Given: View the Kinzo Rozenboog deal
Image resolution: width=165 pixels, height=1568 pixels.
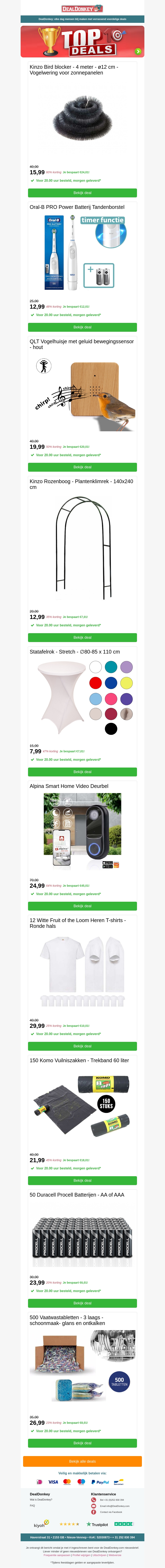Looking at the screenshot, I should click(82, 637).
